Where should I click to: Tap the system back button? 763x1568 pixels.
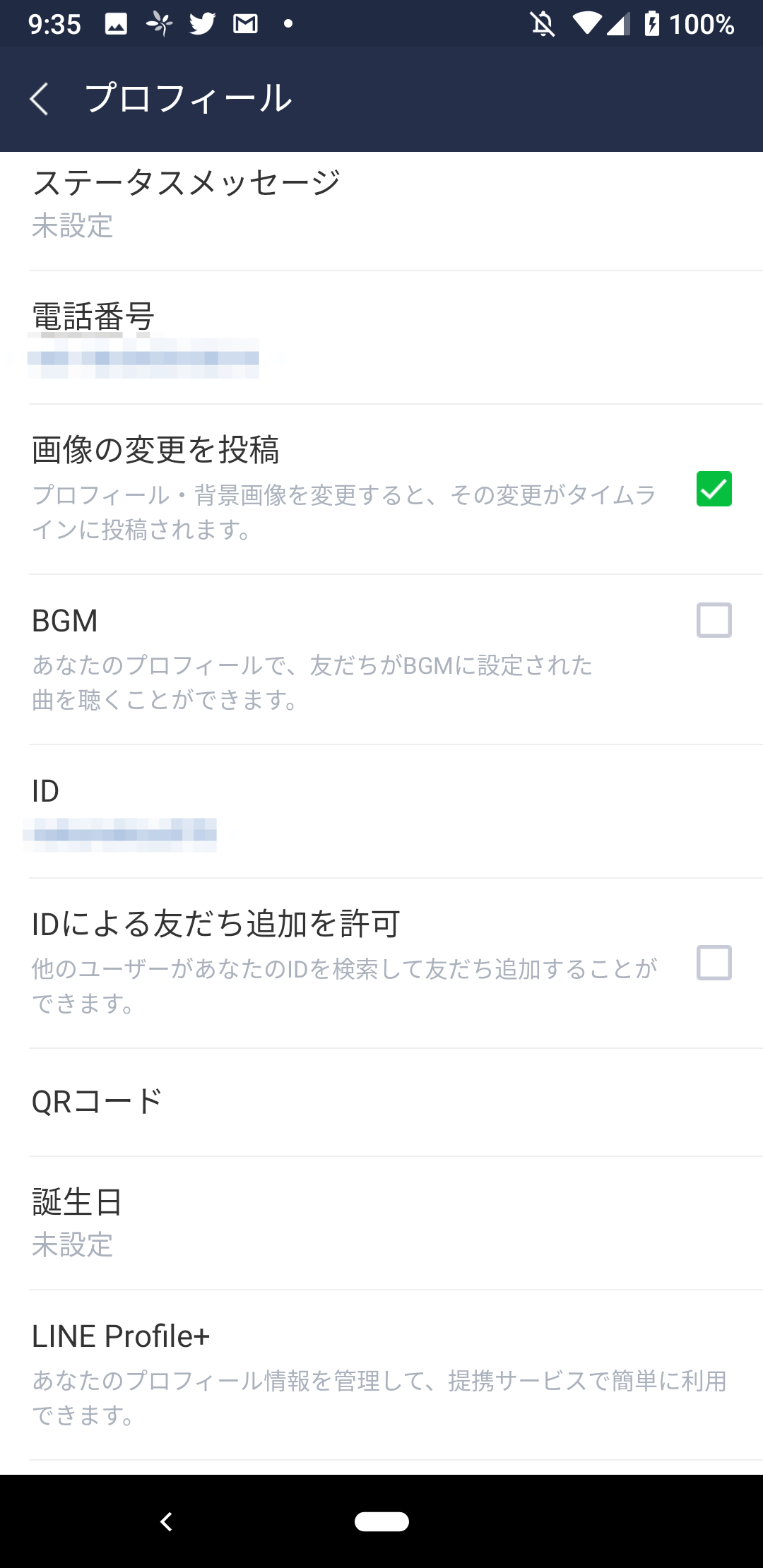click(167, 1521)
